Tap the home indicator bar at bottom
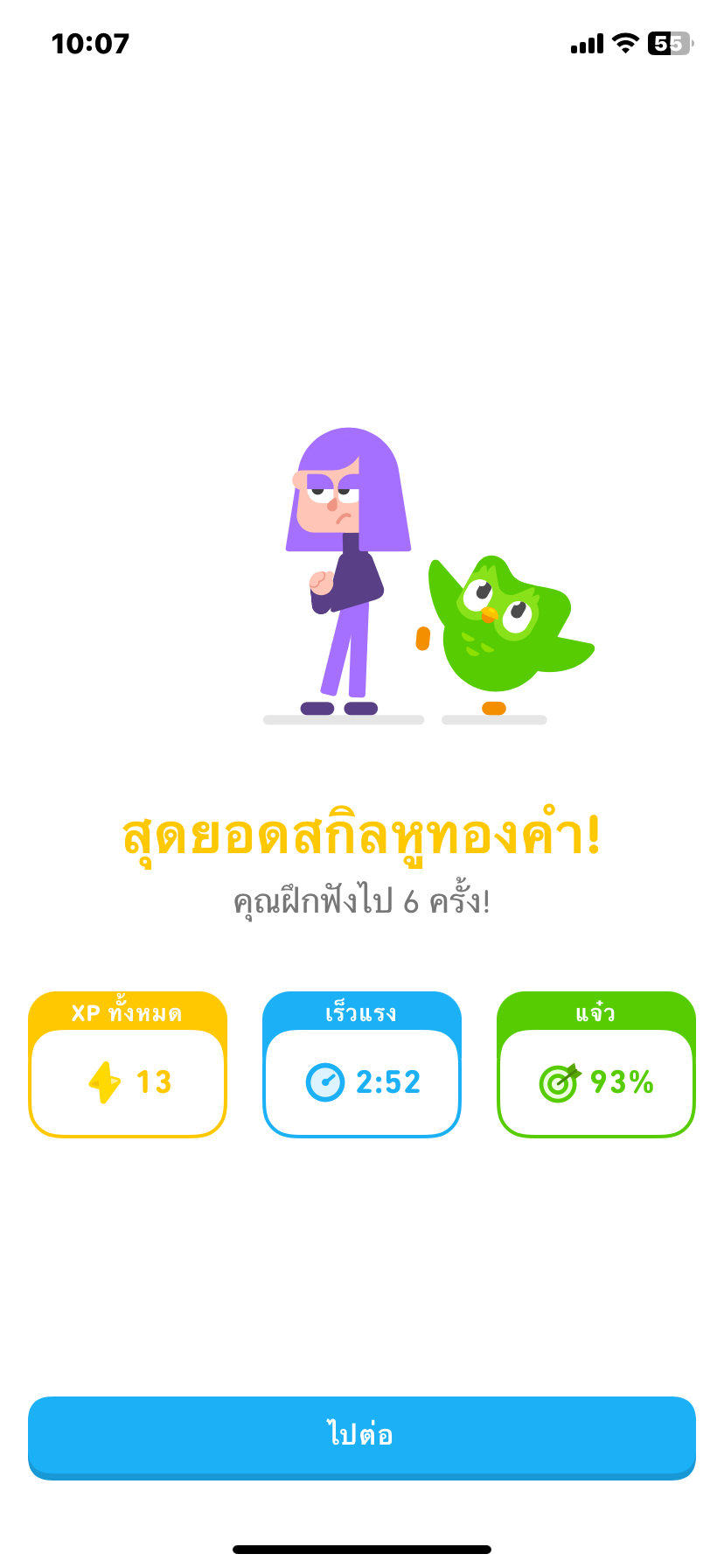724x1568 pixels. pos(361,1547)
